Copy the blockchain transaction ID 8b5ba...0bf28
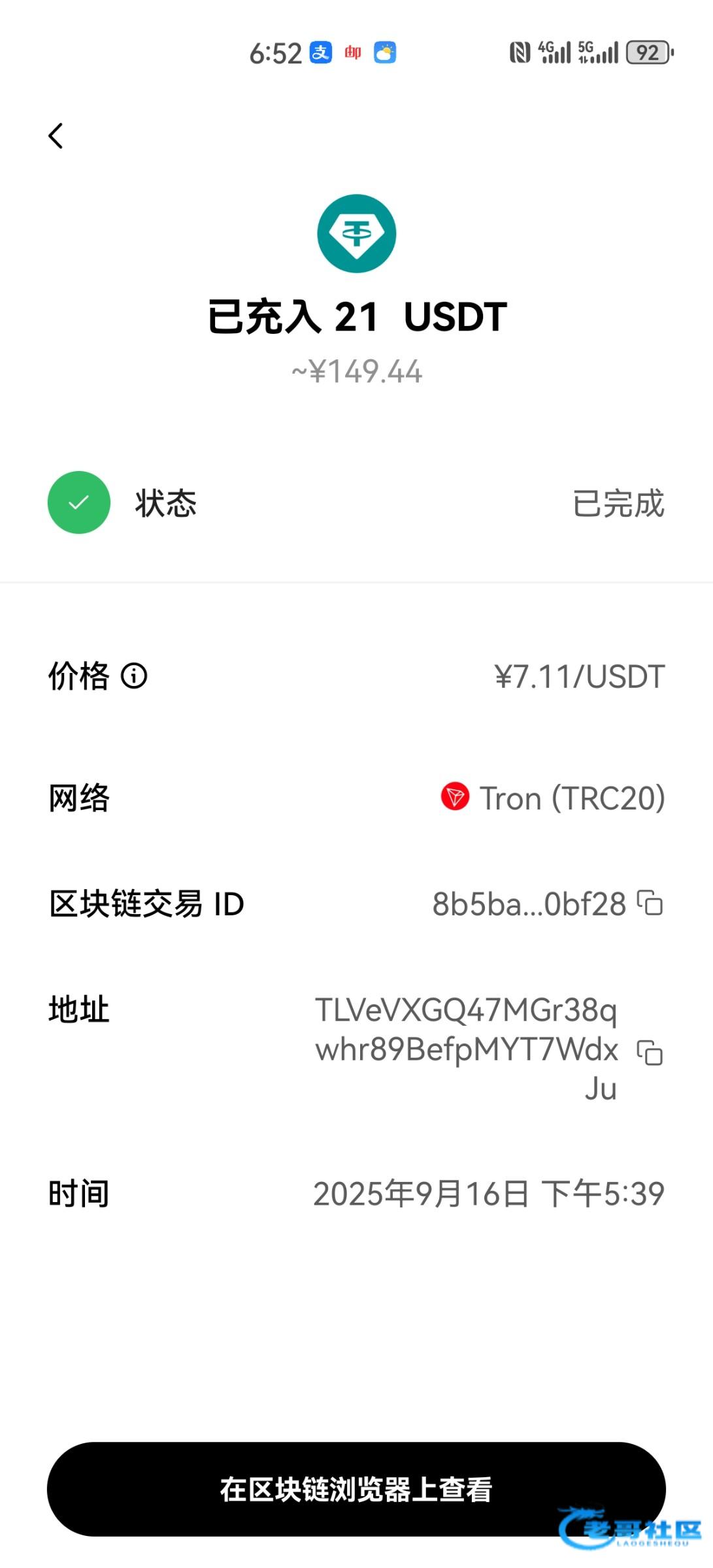Image resolution: width=713 pixels, height=1568 pixels. tap(650, 903)
